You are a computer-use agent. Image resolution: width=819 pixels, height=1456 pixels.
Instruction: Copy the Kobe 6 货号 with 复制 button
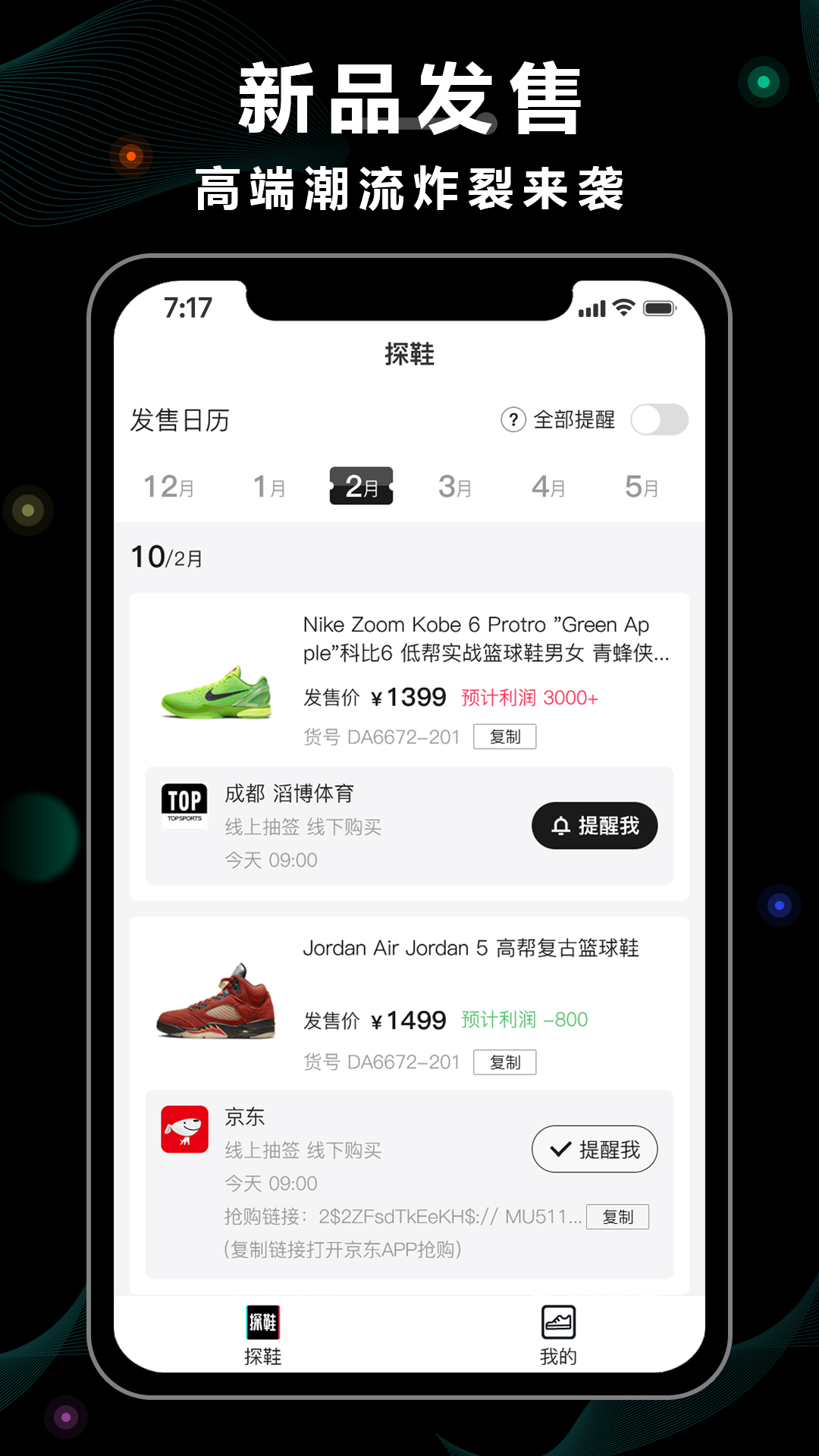(x=505, y=736)
